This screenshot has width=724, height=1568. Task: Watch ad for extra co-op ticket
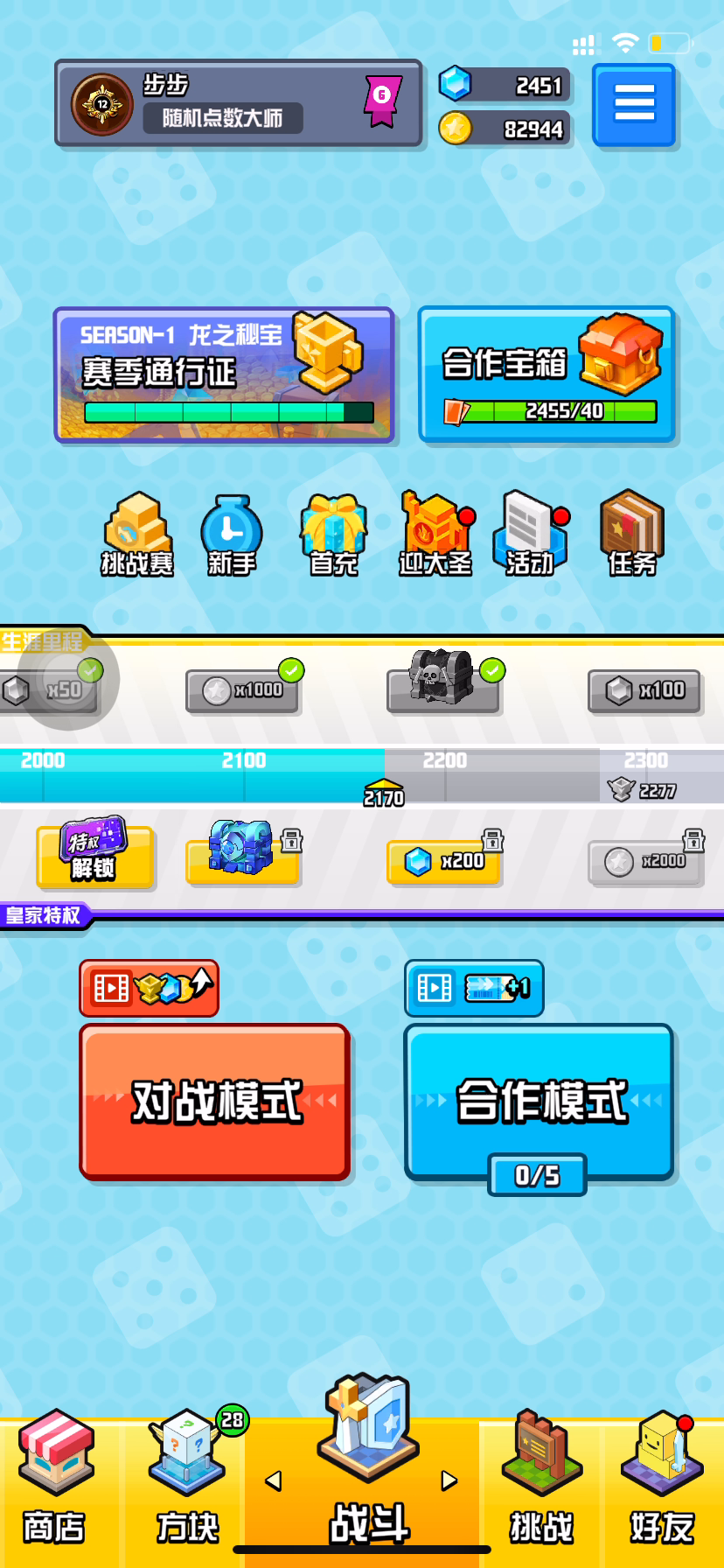click(474, 988)
